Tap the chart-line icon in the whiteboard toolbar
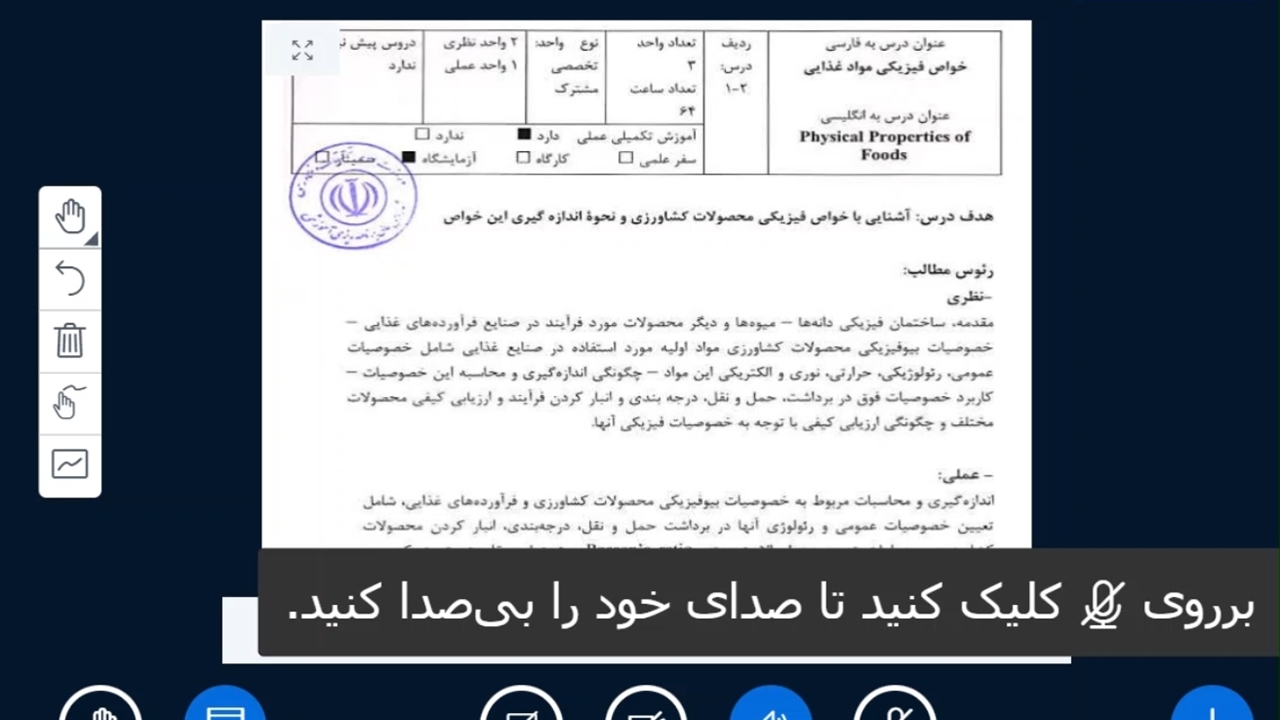The height and width of the screenshot is (720, 1280). [70, 464]
